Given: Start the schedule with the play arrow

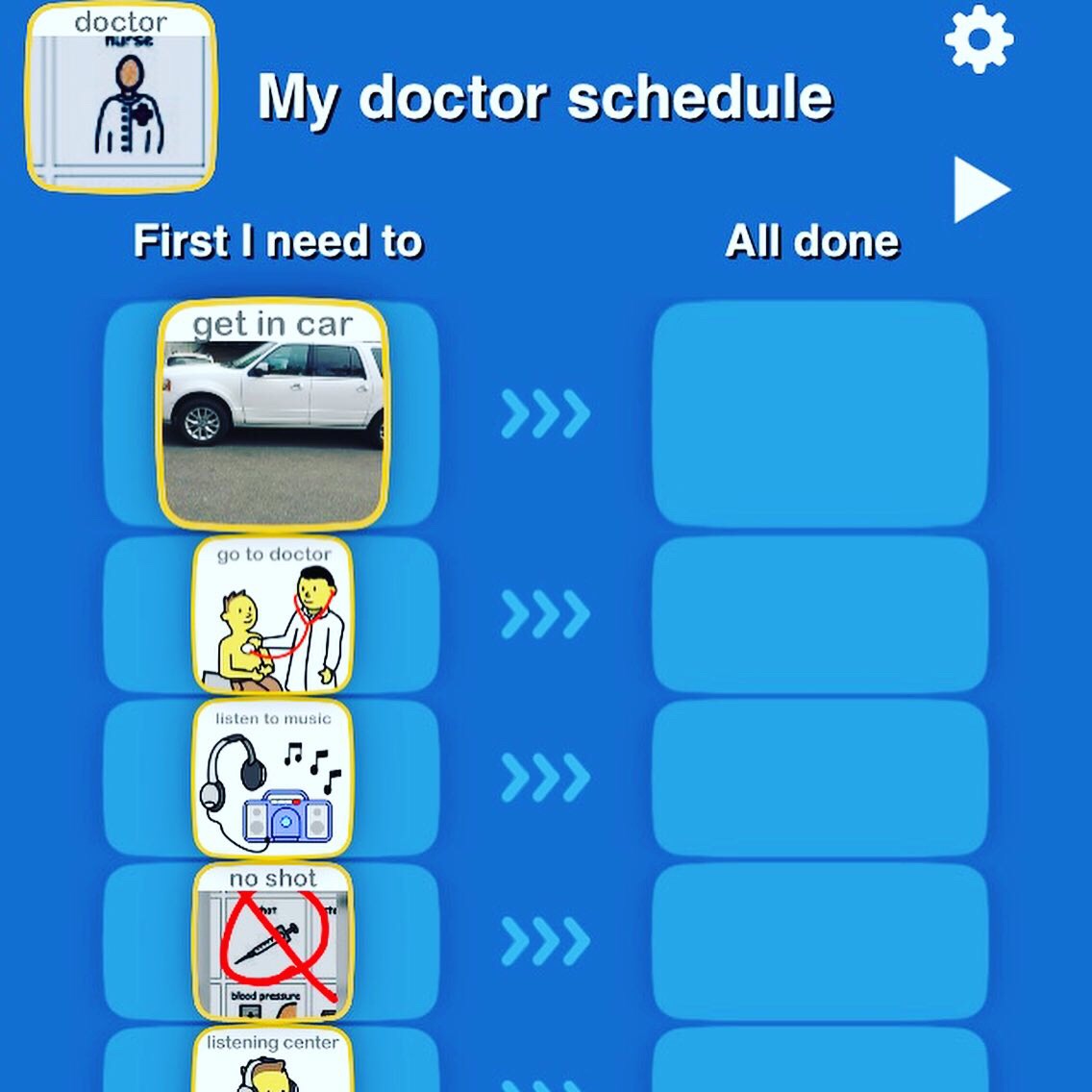Looking at the screenshot, I should point(979,189).
